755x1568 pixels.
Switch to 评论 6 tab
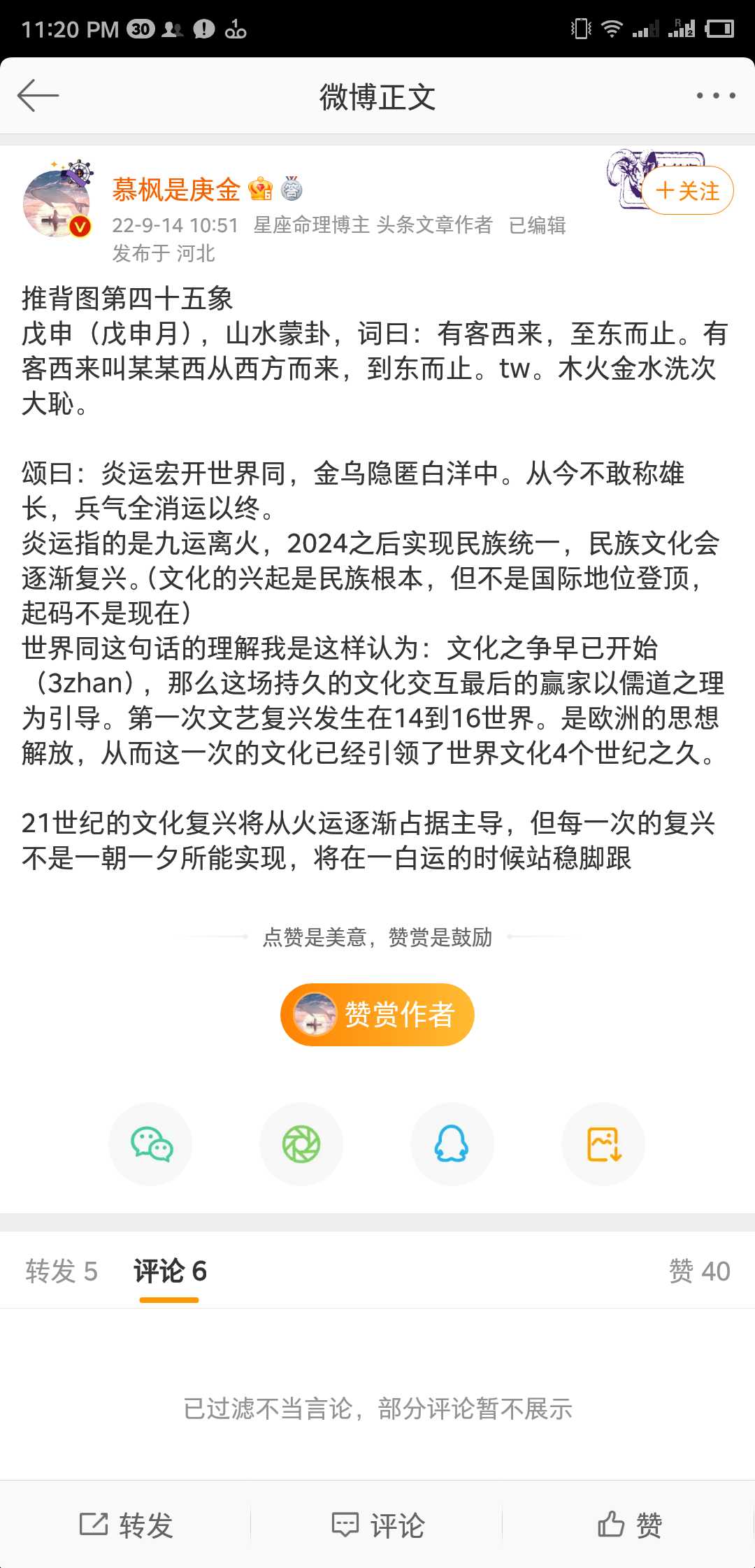(x=170, y=1271)
